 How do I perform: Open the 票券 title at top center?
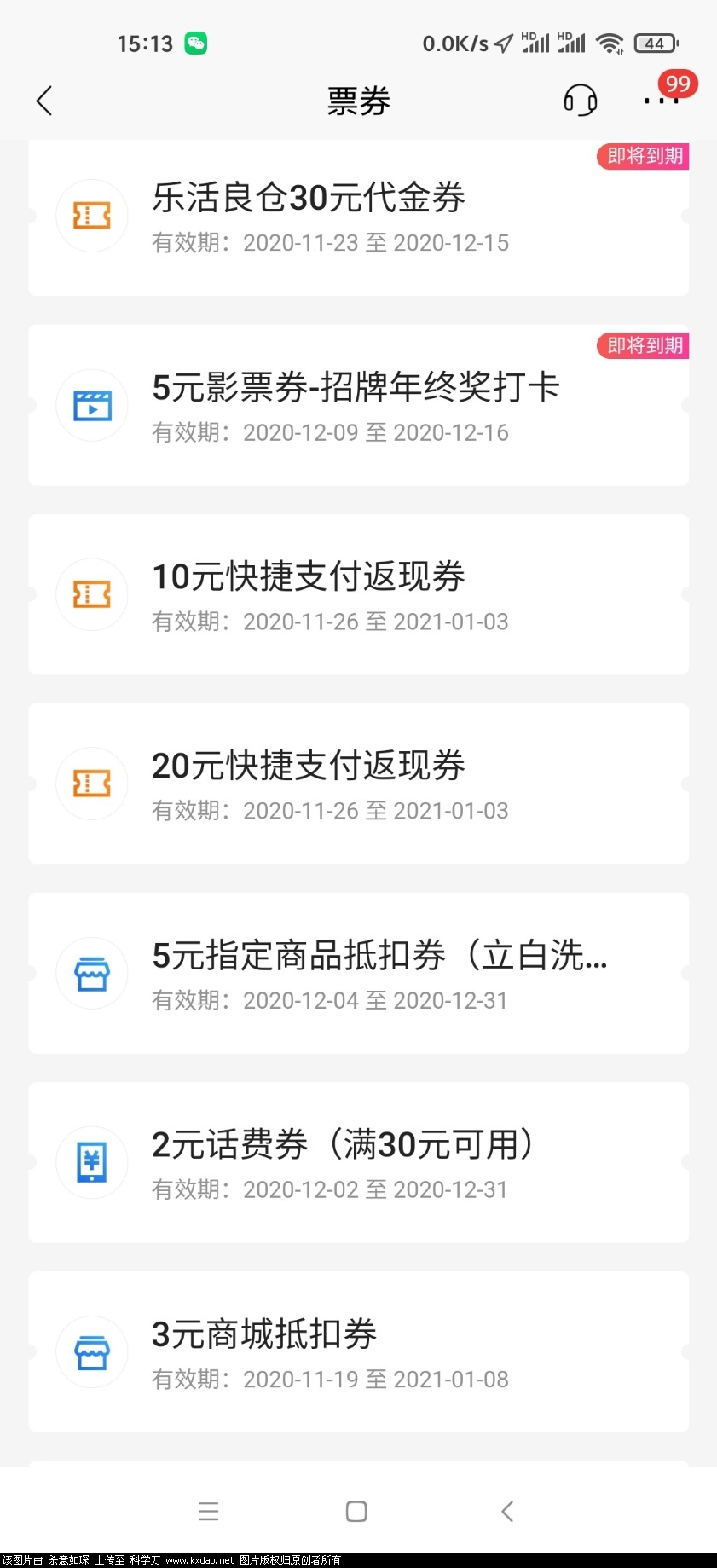358,100
